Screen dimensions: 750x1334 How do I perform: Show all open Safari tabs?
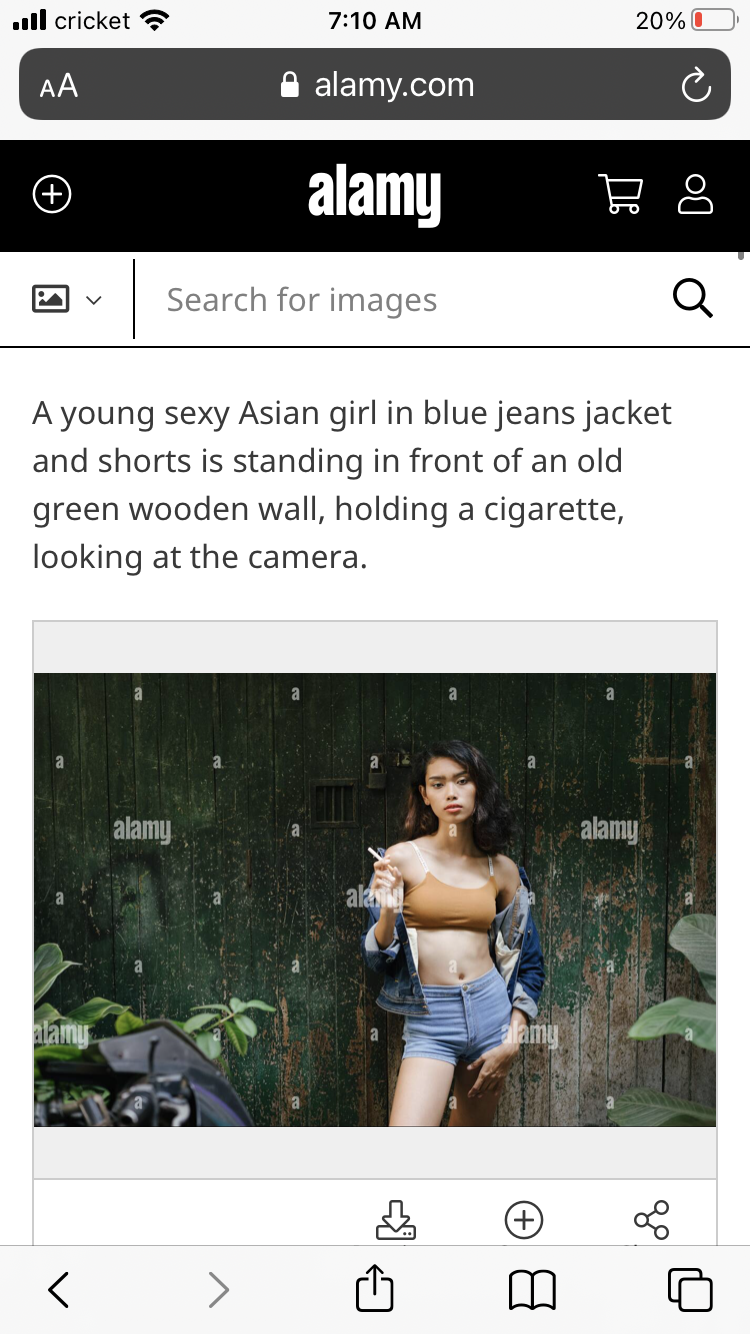[x=690, y=1290]
